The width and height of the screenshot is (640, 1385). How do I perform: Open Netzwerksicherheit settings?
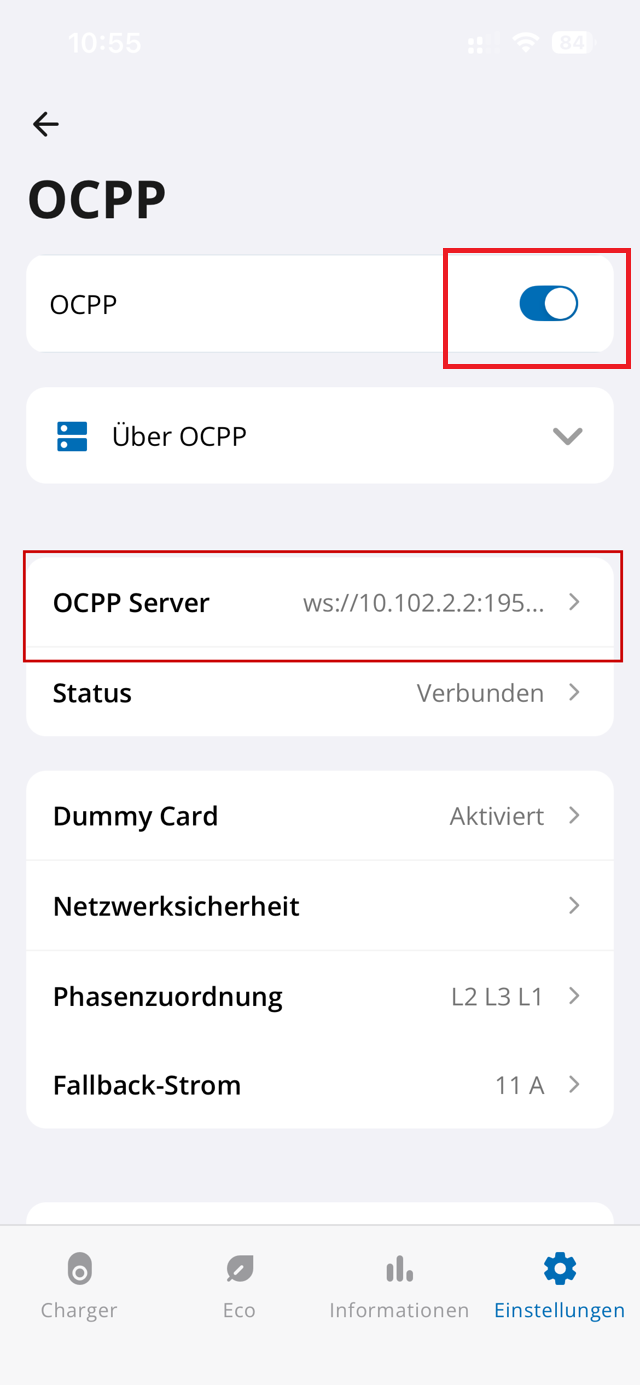320,906
